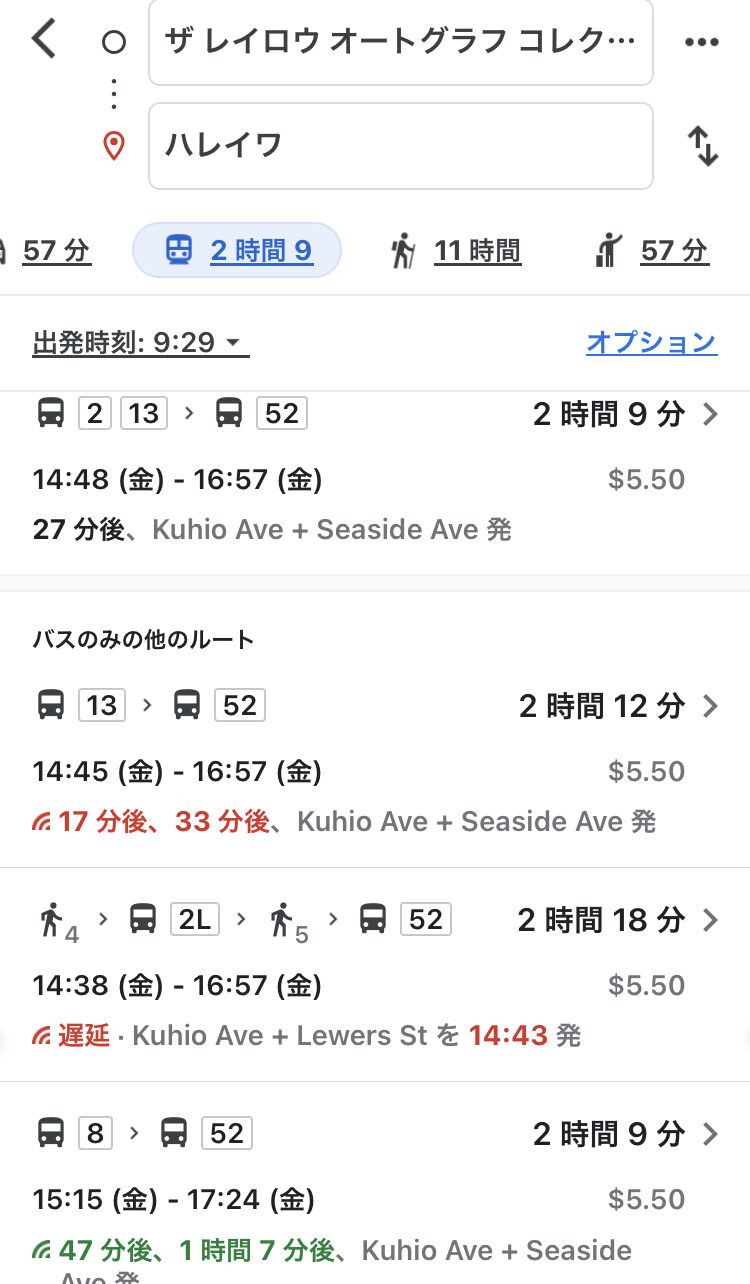The image size is (750, 1284).
Task: Switch to walking mode 11 時間
Action: coord(456,250)
